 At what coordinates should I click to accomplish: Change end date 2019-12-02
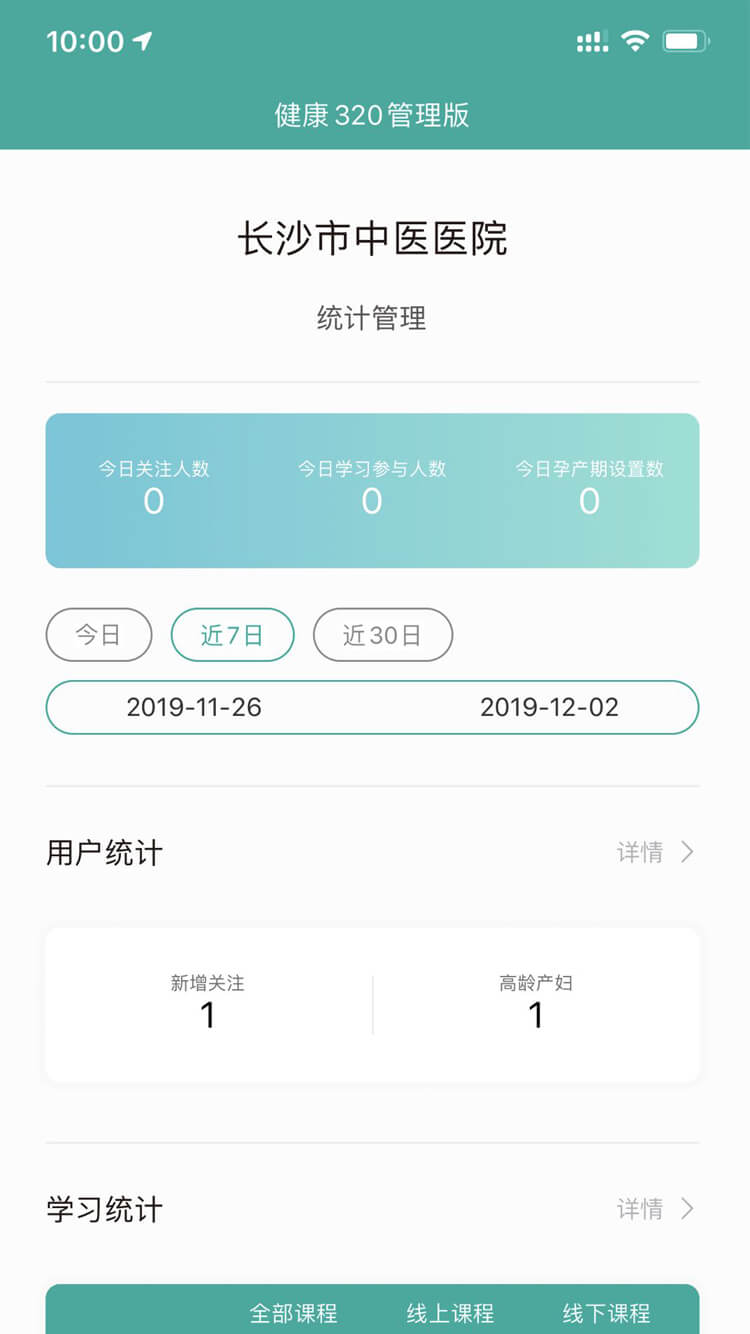[549, 708]
